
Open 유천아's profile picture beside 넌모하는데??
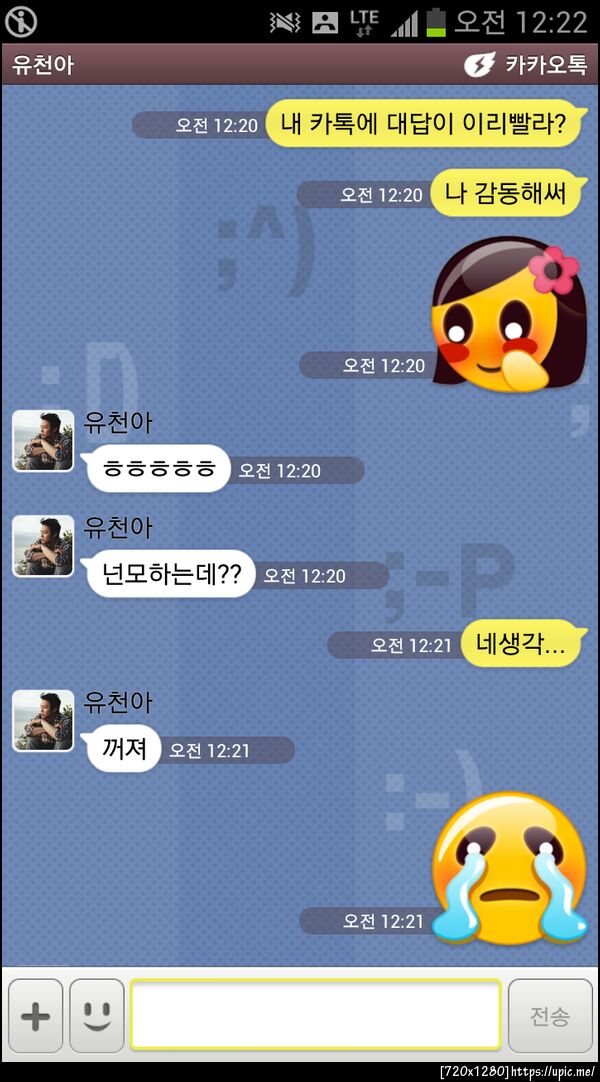click(43, 546)
